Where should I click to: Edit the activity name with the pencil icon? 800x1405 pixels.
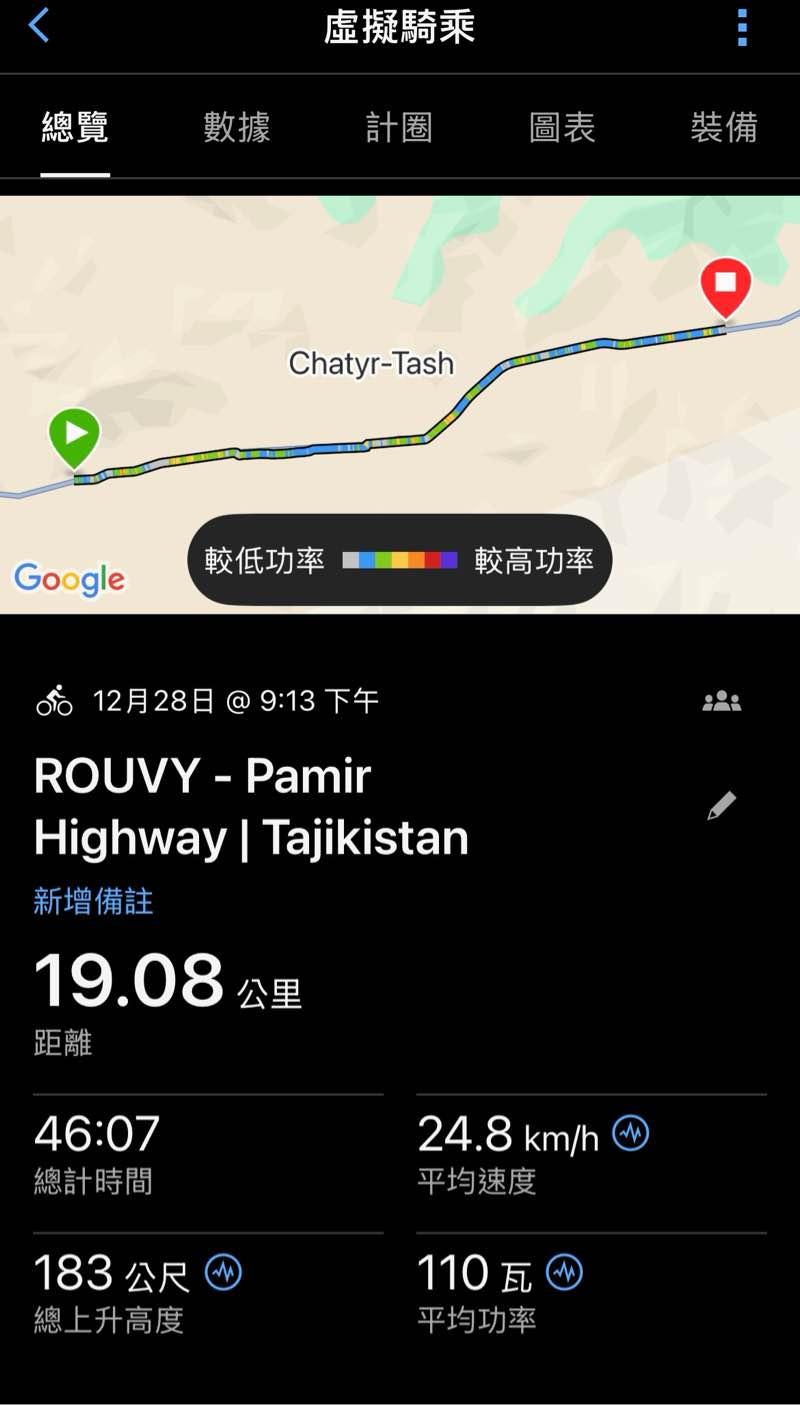click(x=721, y=806)
